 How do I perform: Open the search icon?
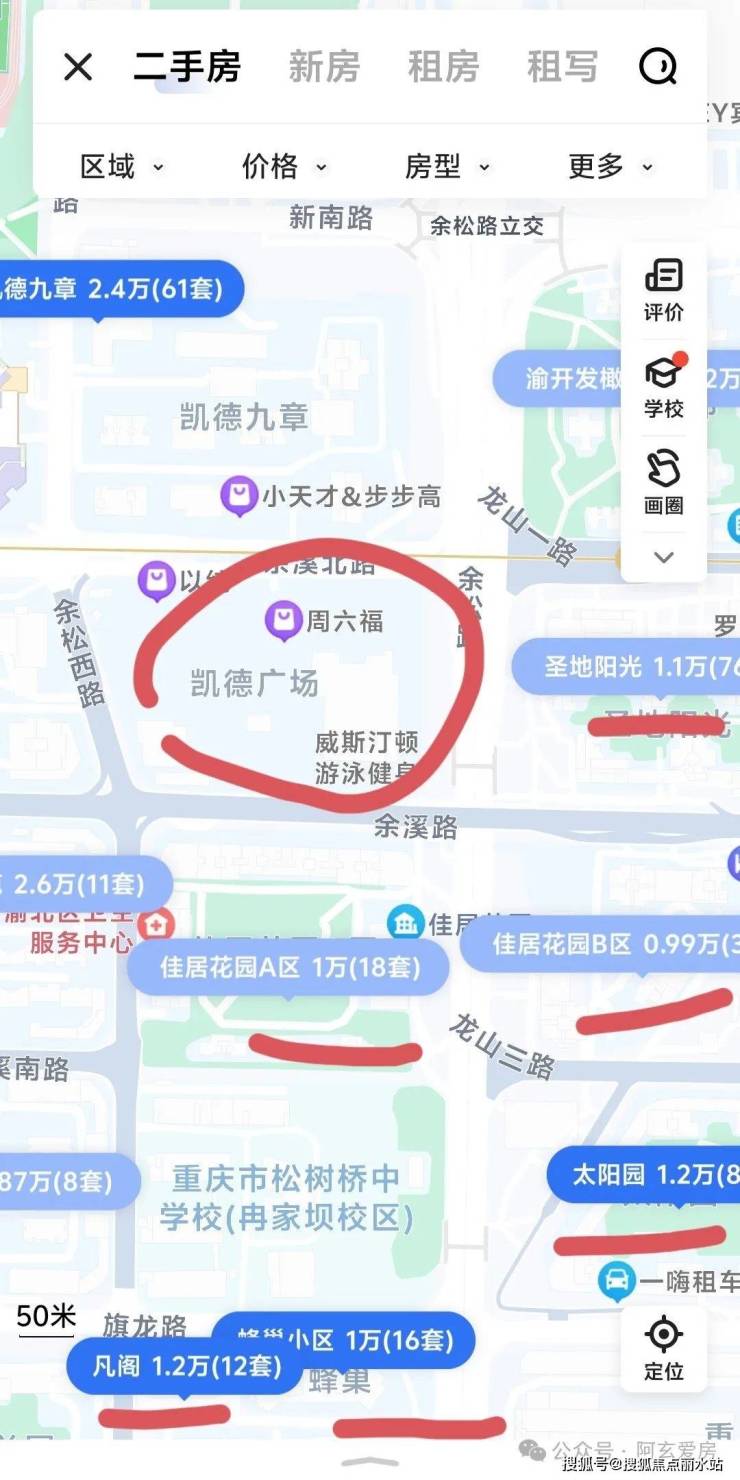658,67
